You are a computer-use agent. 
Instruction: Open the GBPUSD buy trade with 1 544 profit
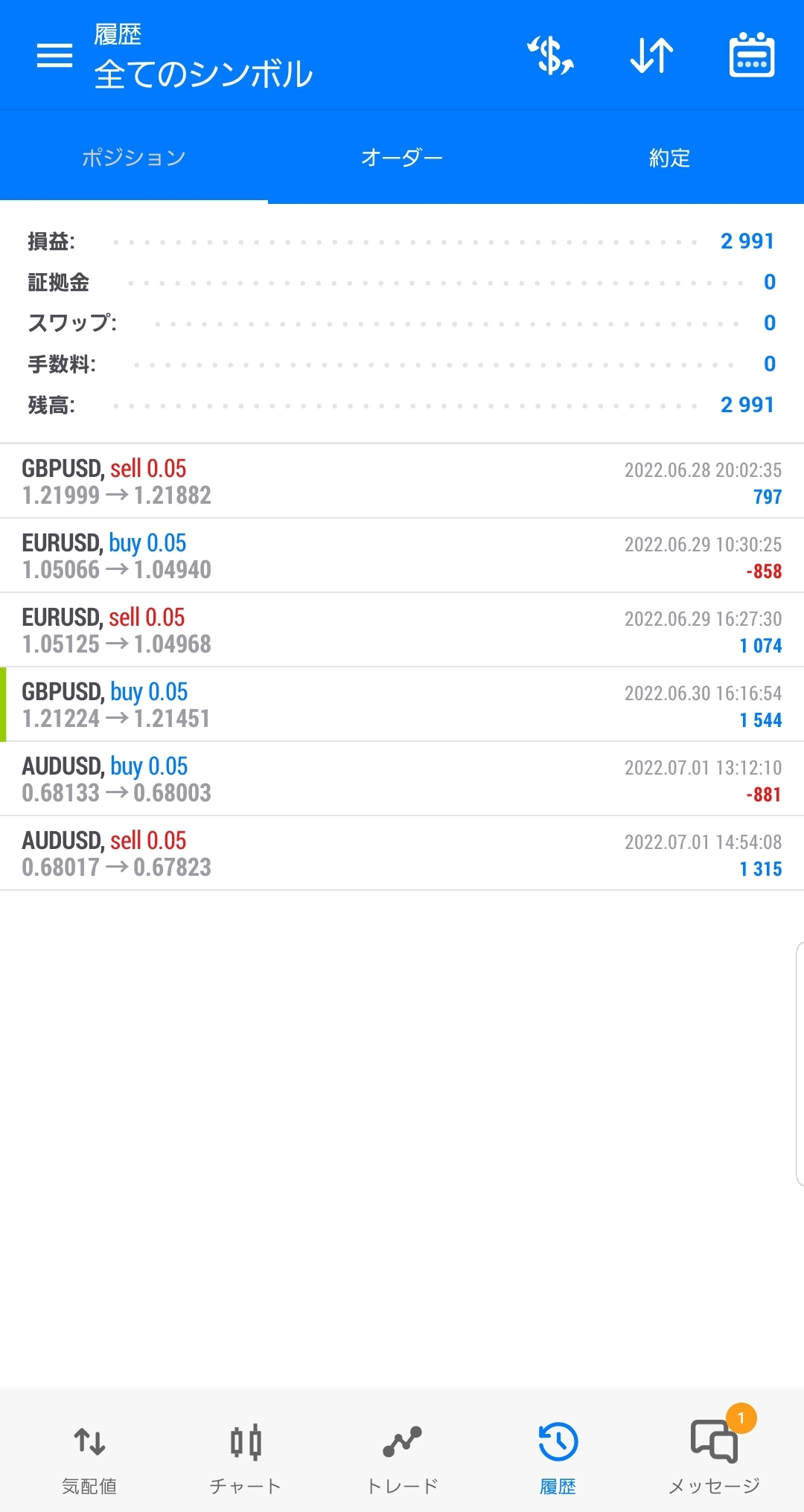[402, 705]
